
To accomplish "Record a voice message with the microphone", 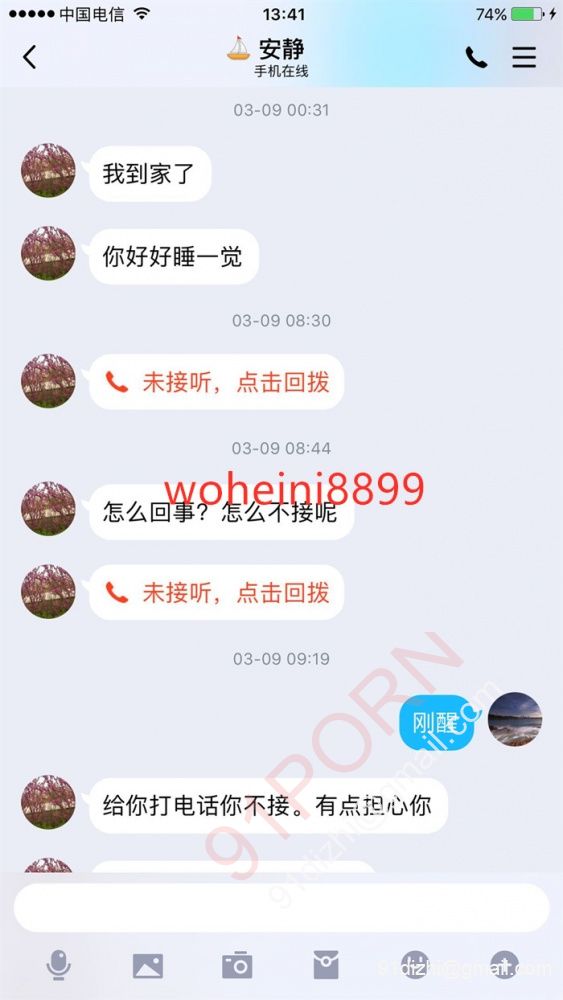I will coord(59,965).
